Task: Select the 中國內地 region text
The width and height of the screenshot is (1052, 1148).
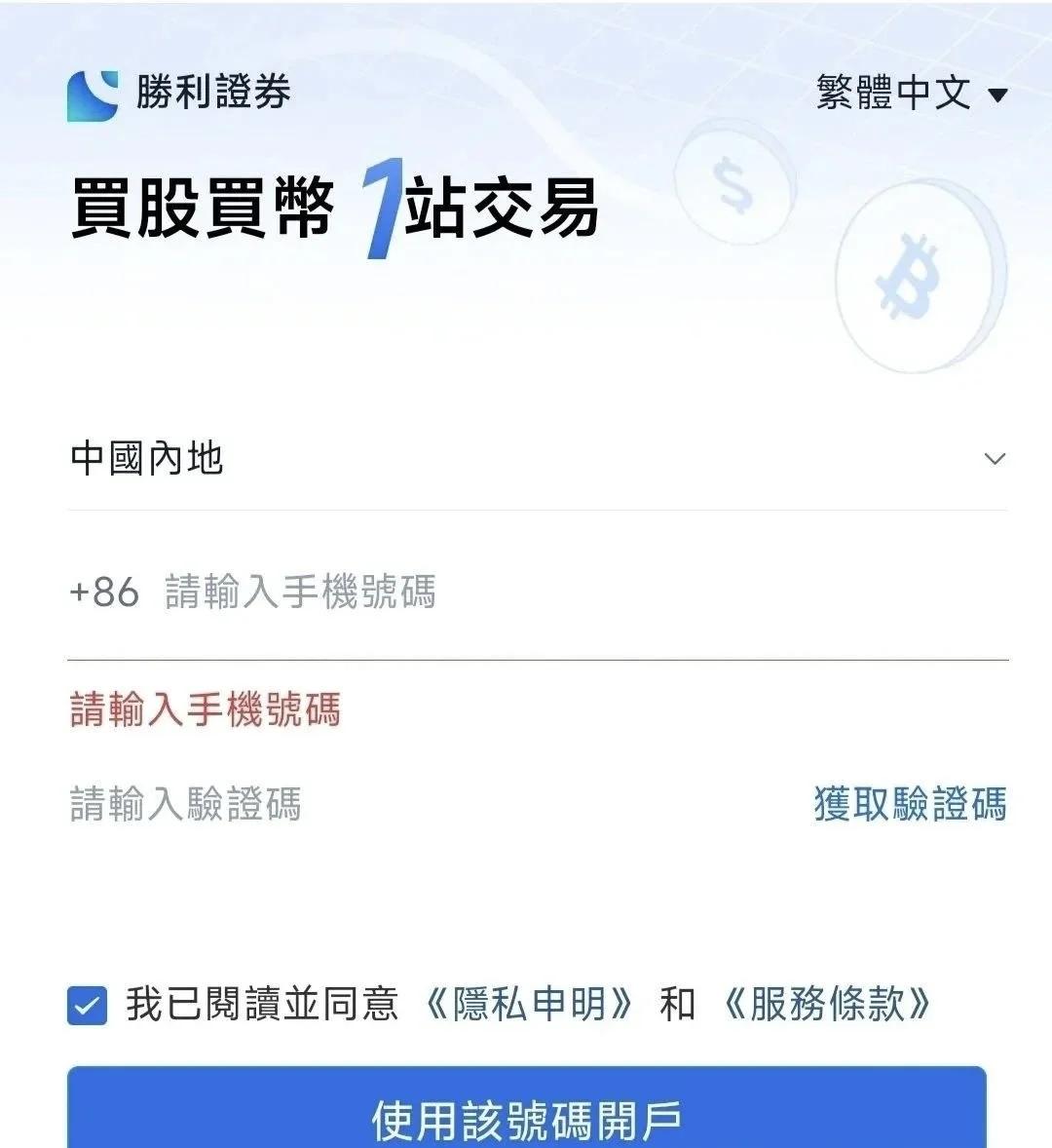Action: coord(146,458)
